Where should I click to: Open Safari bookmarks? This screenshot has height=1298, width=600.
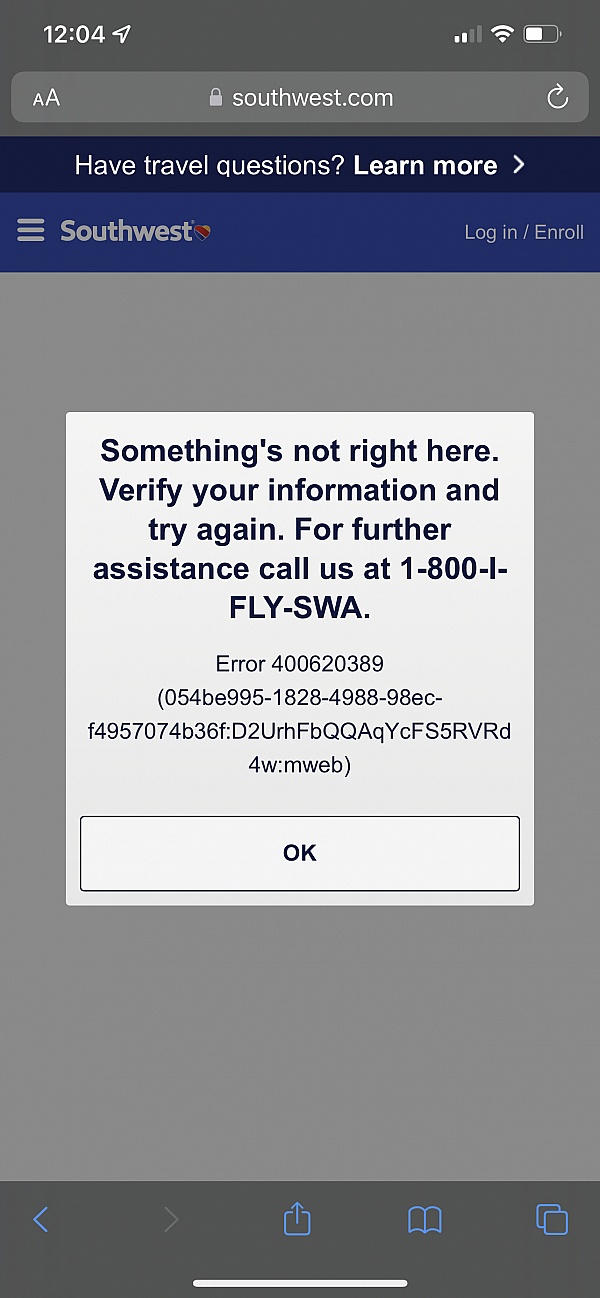coord(425,1218)
